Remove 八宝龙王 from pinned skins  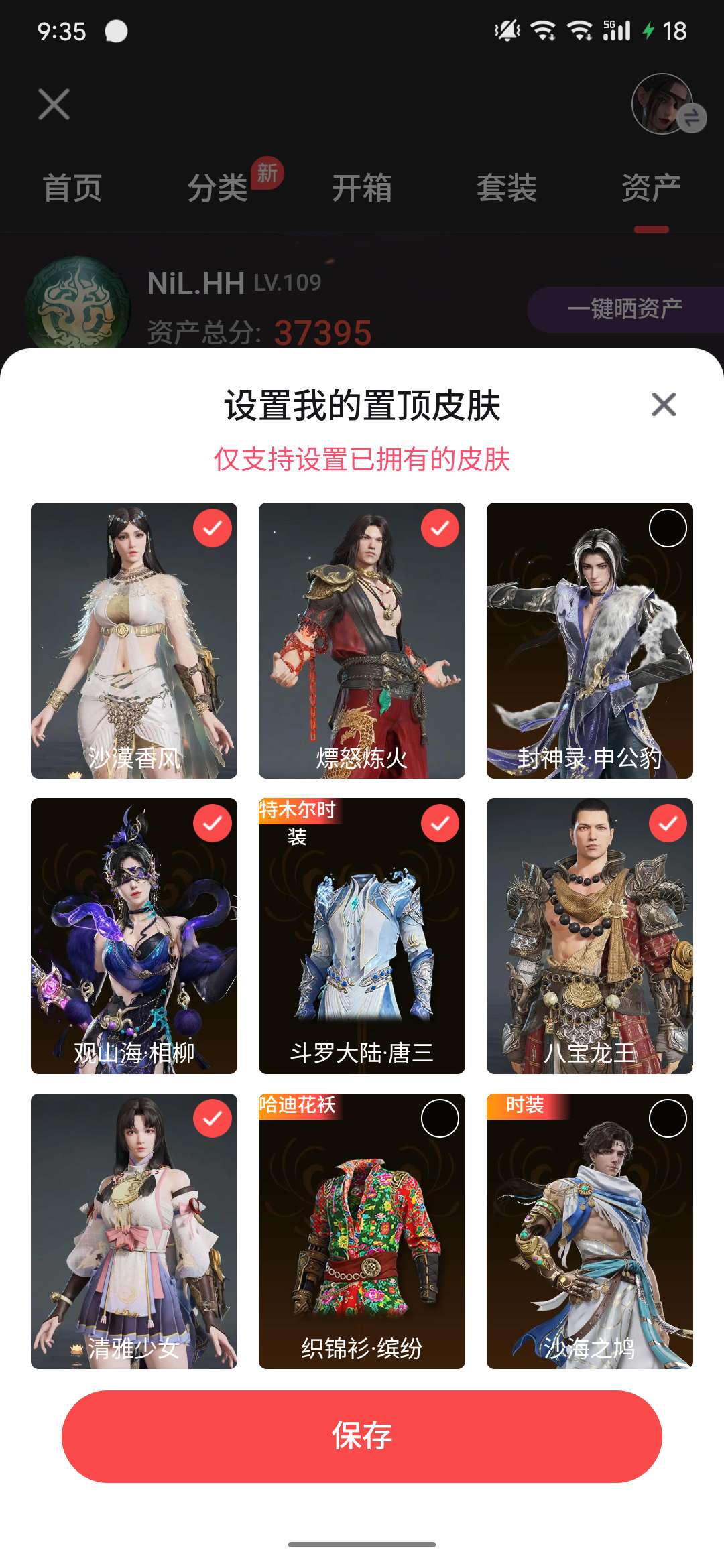668,824
